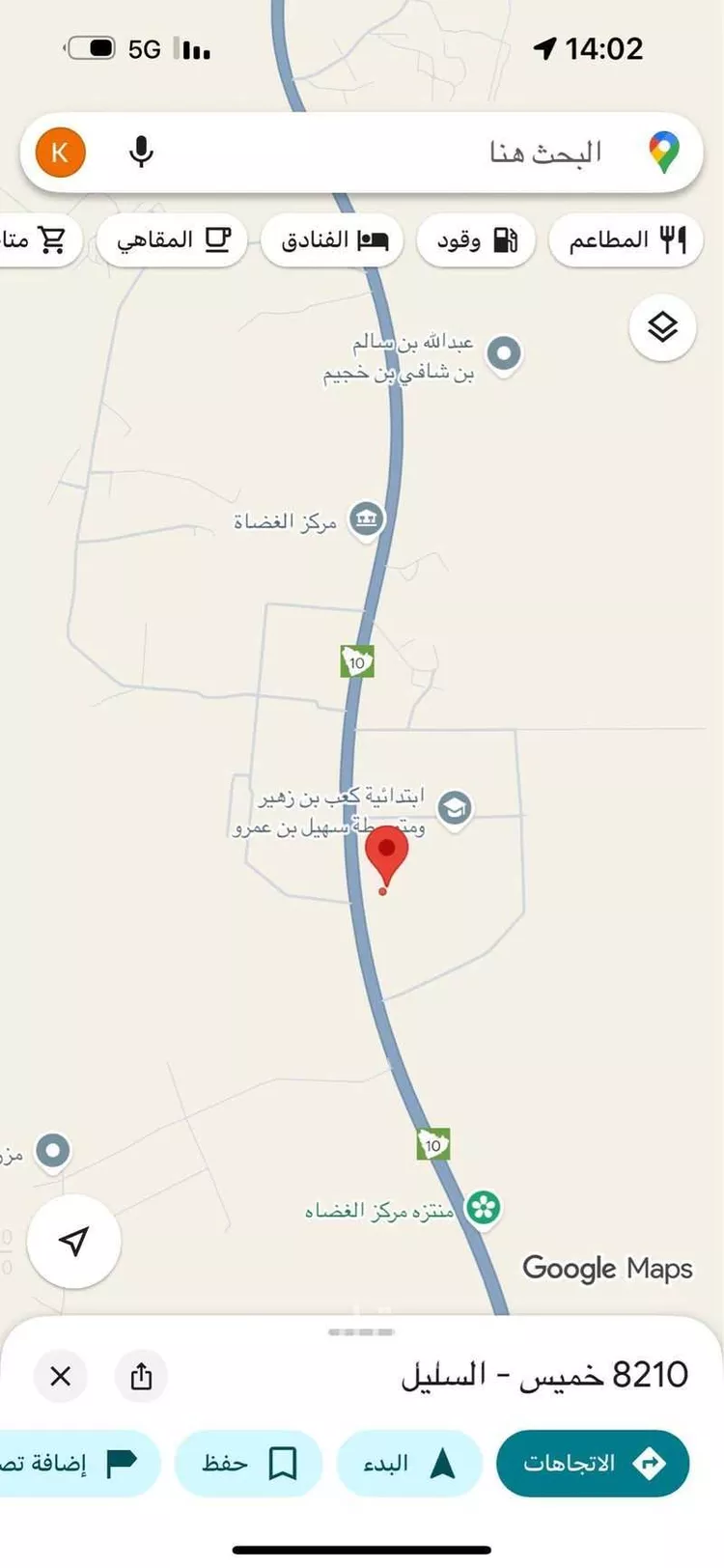Open the مركز الغضاة place marker
Viewport: 724px width, 1568px height.
(365, 519)
